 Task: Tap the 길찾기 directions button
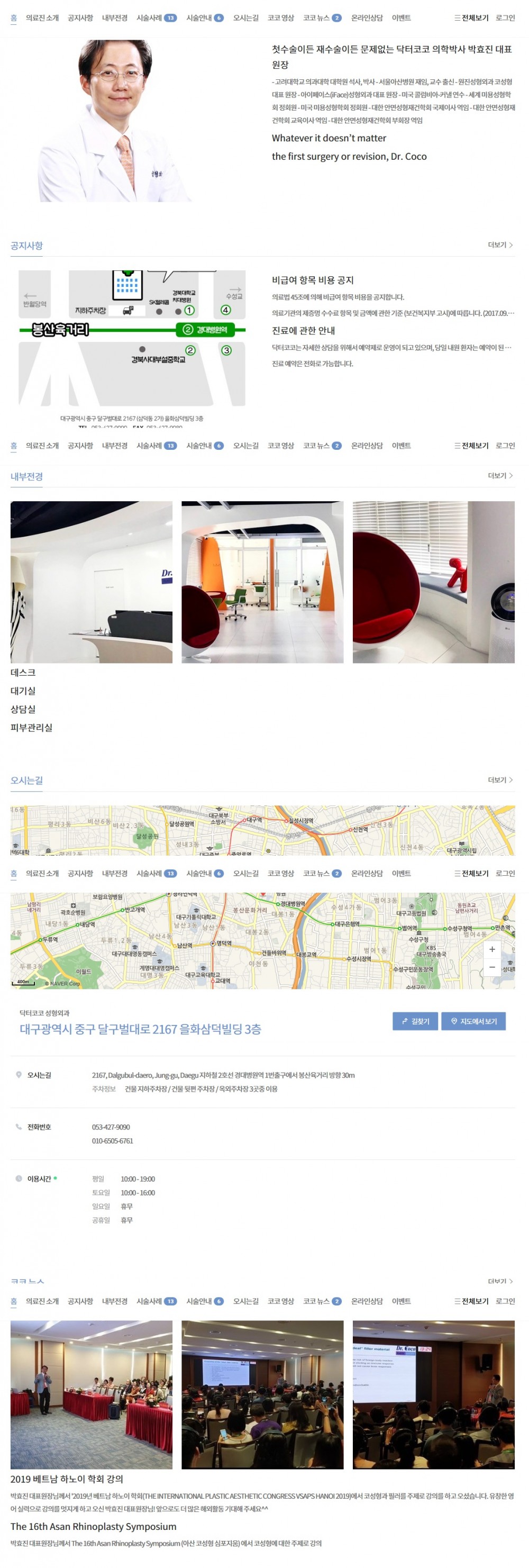(415, 1021)
